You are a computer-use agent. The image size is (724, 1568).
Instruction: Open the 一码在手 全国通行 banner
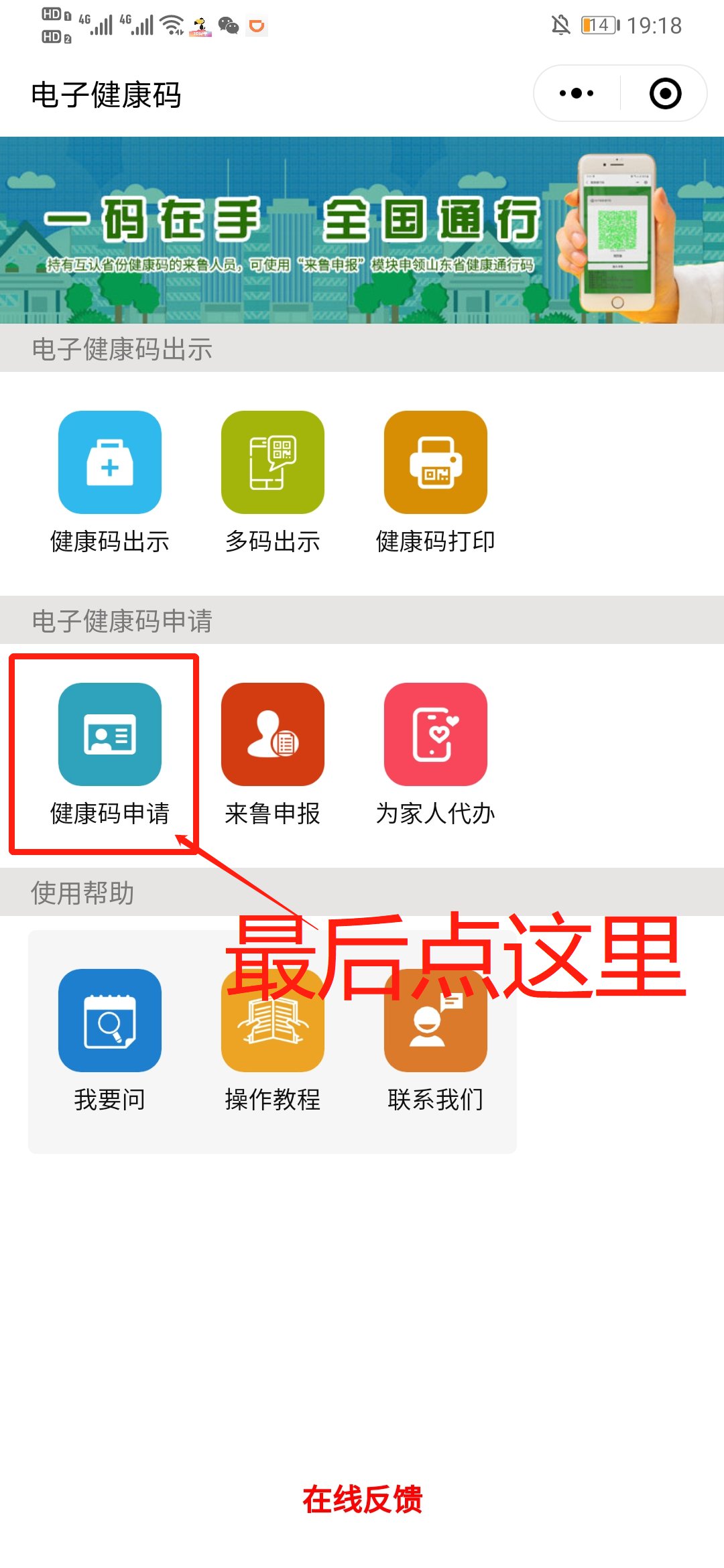pyautogui.click(x=362, y=230)
